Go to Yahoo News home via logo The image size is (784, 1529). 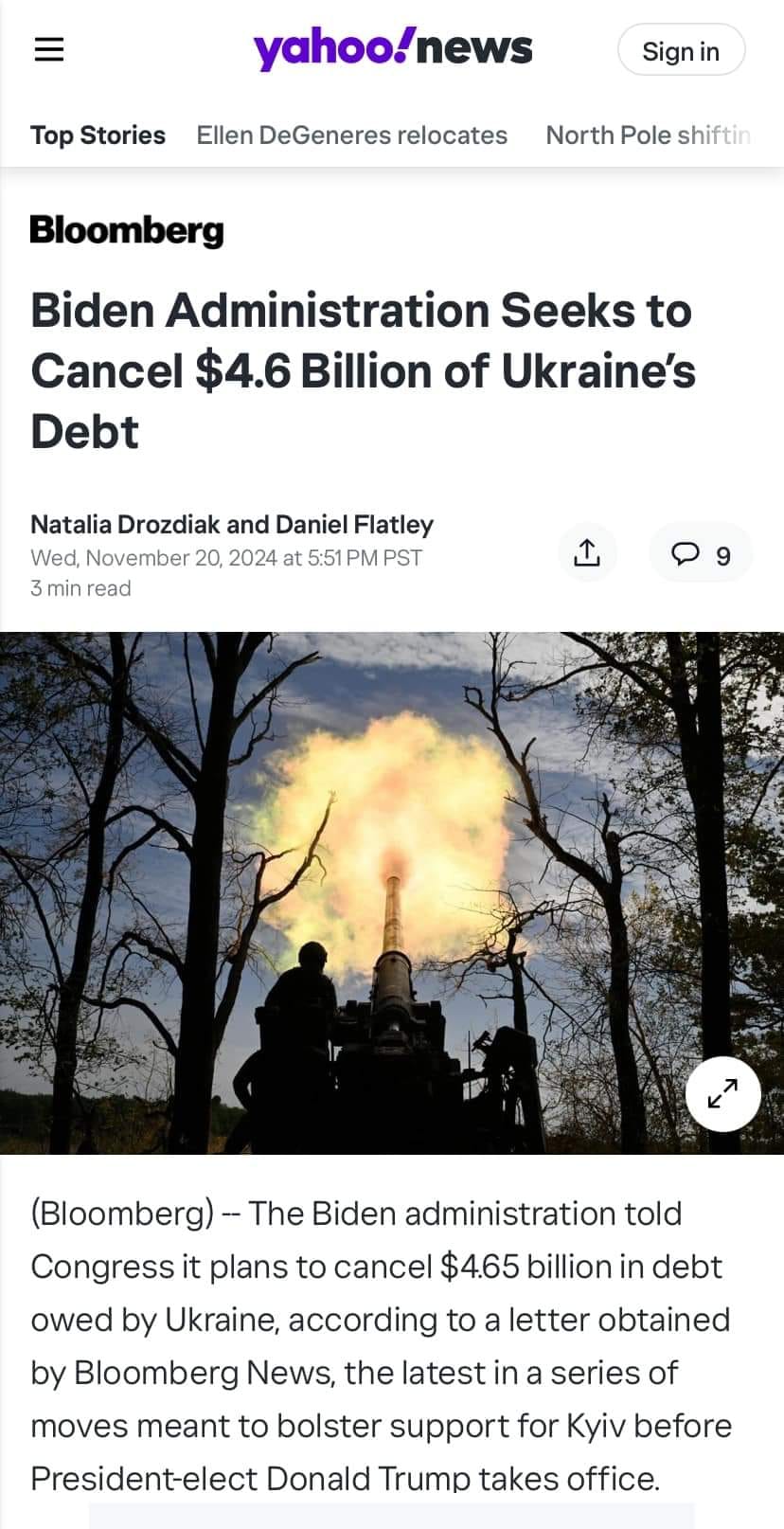pyautogui.click(x=392, y=48)
